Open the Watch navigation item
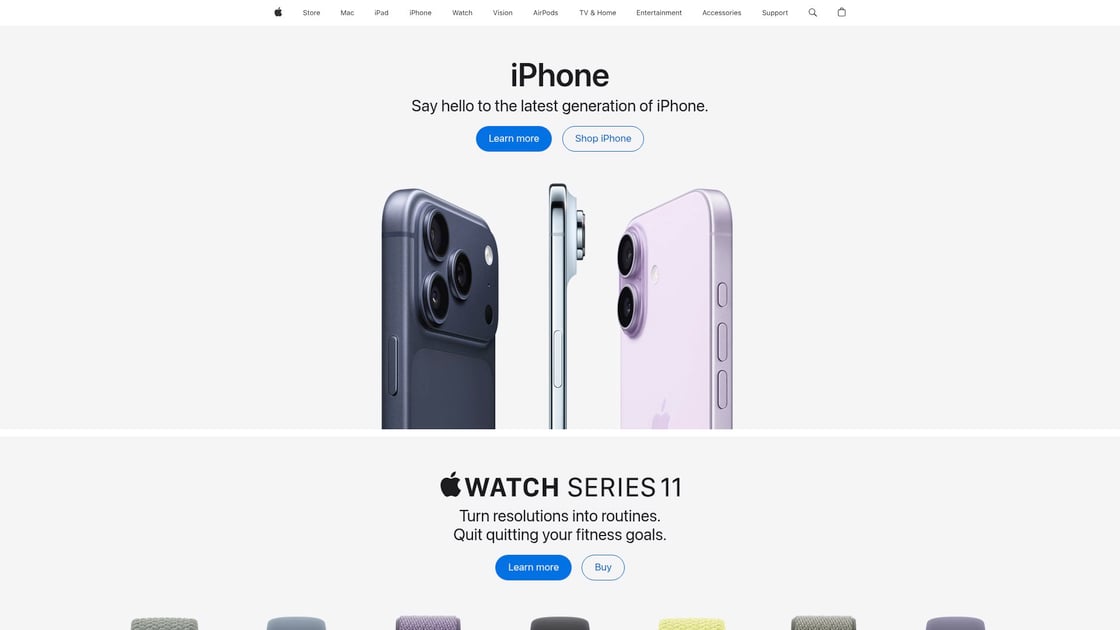 click(x=462, y=13)
